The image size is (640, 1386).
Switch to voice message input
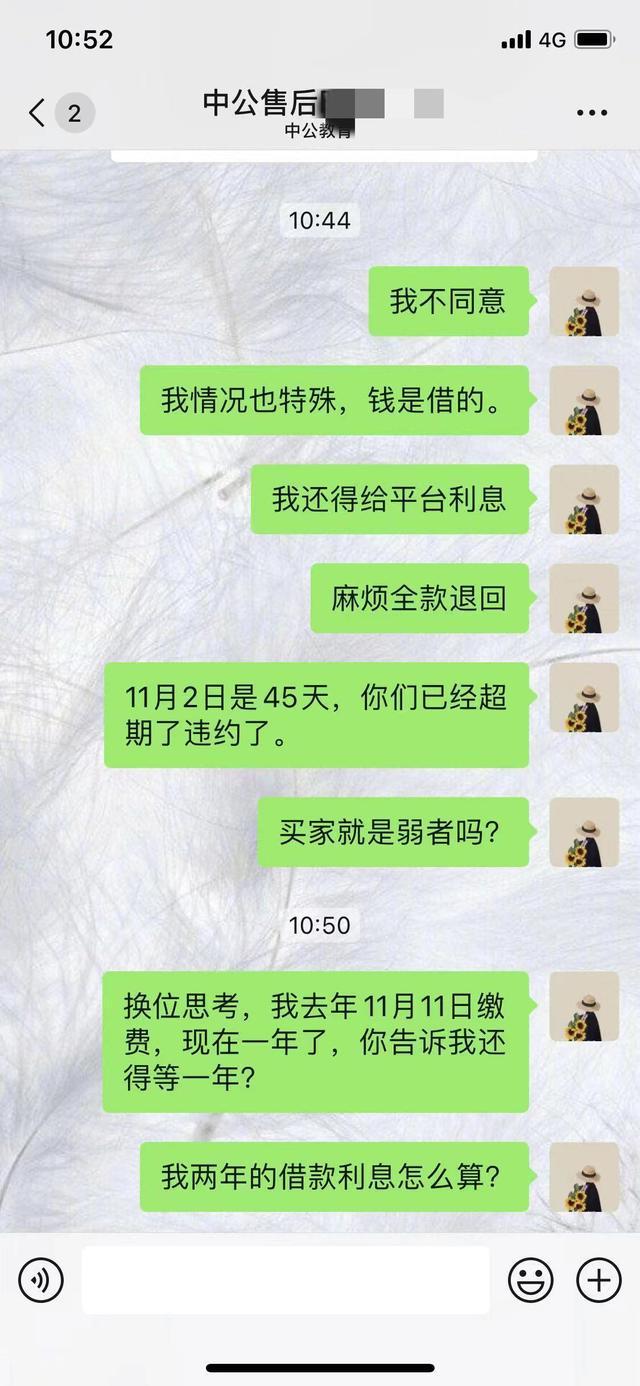[x=41, y=1280]
